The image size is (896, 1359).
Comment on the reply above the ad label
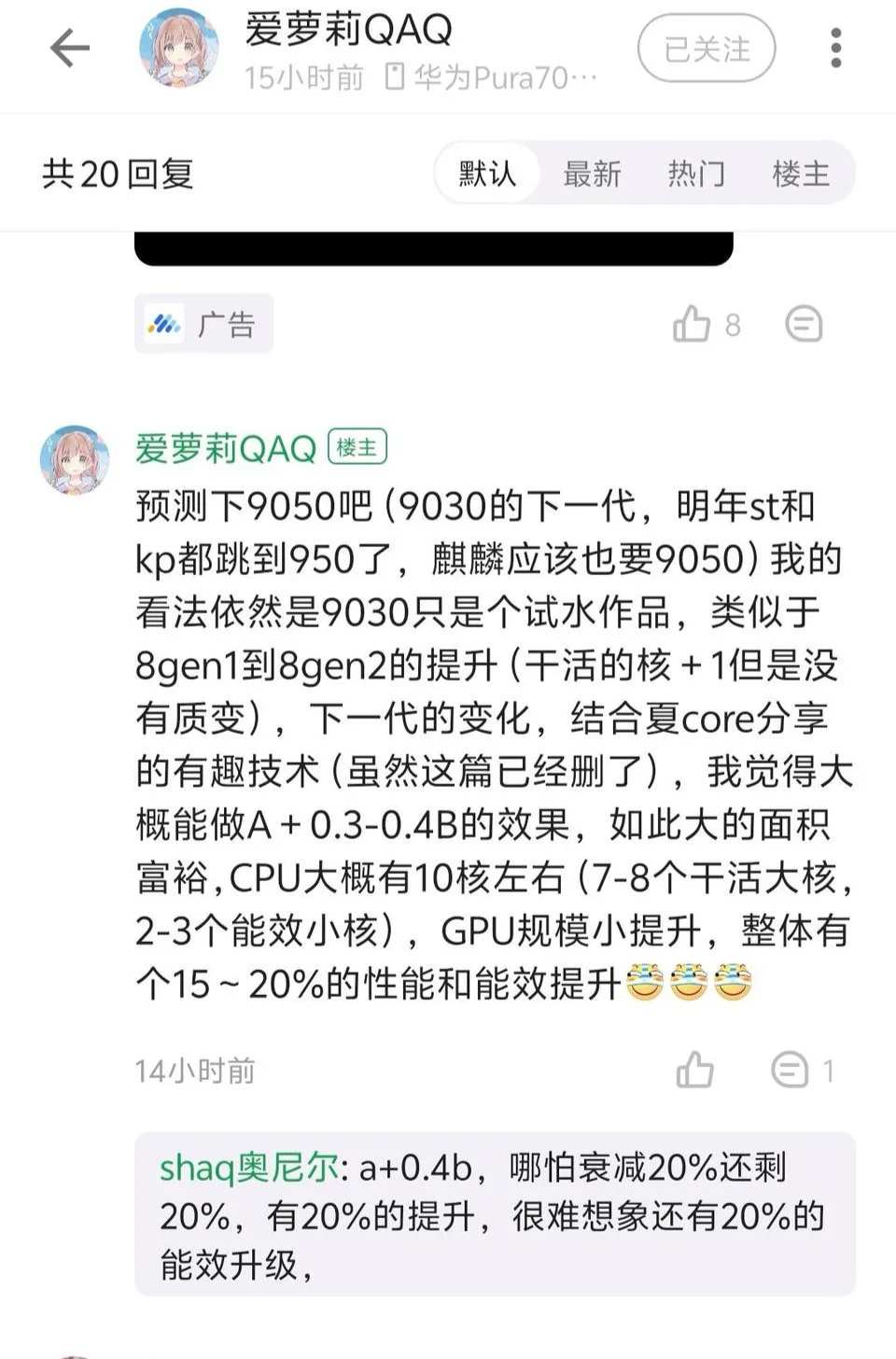point(804,324)
